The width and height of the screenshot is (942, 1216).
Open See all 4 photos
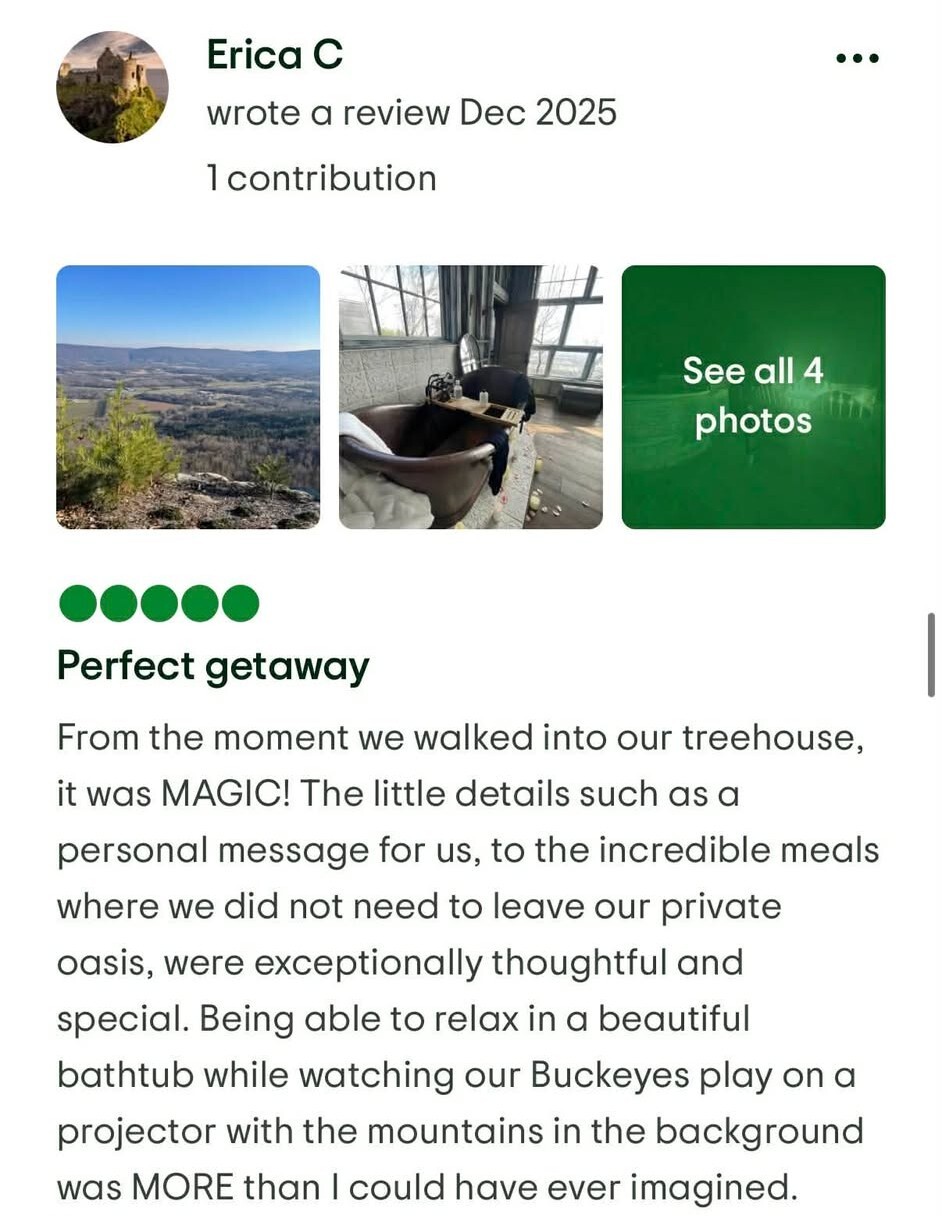tap(753, 397)
